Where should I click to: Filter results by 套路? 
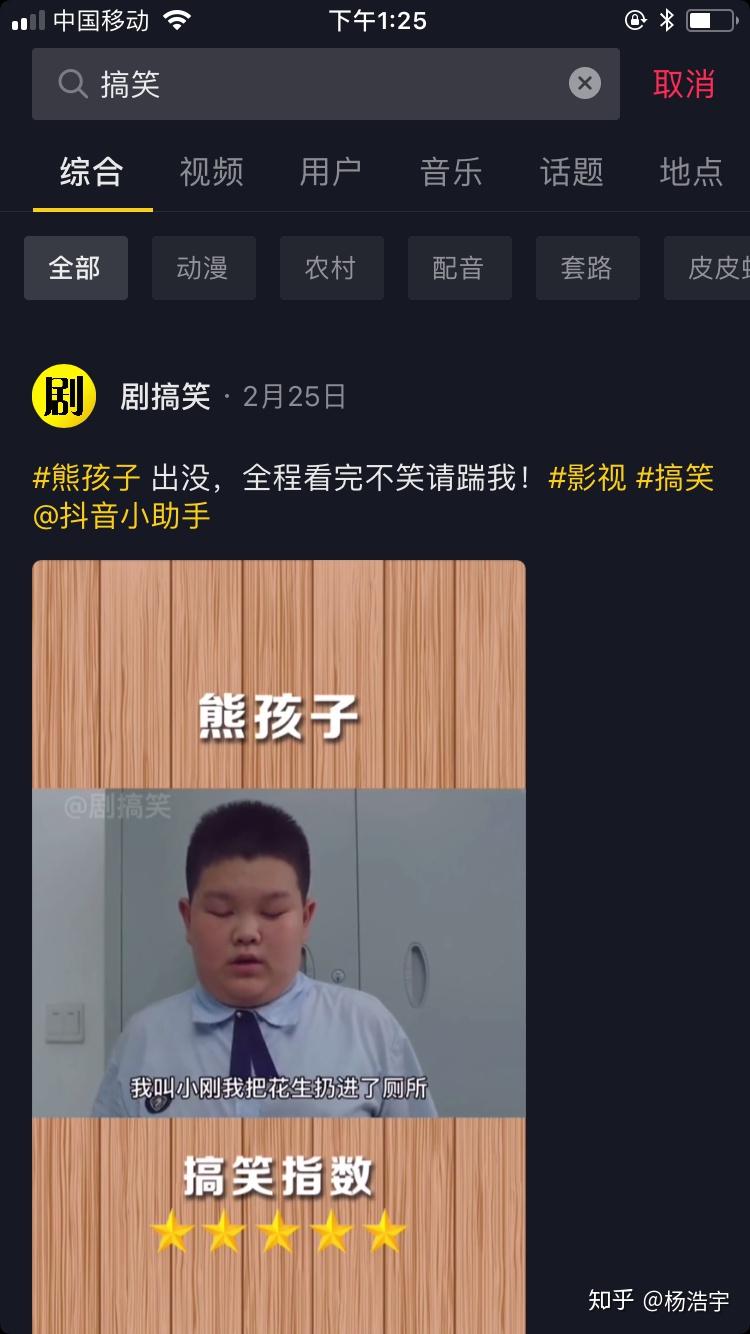click(x=587, y=268)
